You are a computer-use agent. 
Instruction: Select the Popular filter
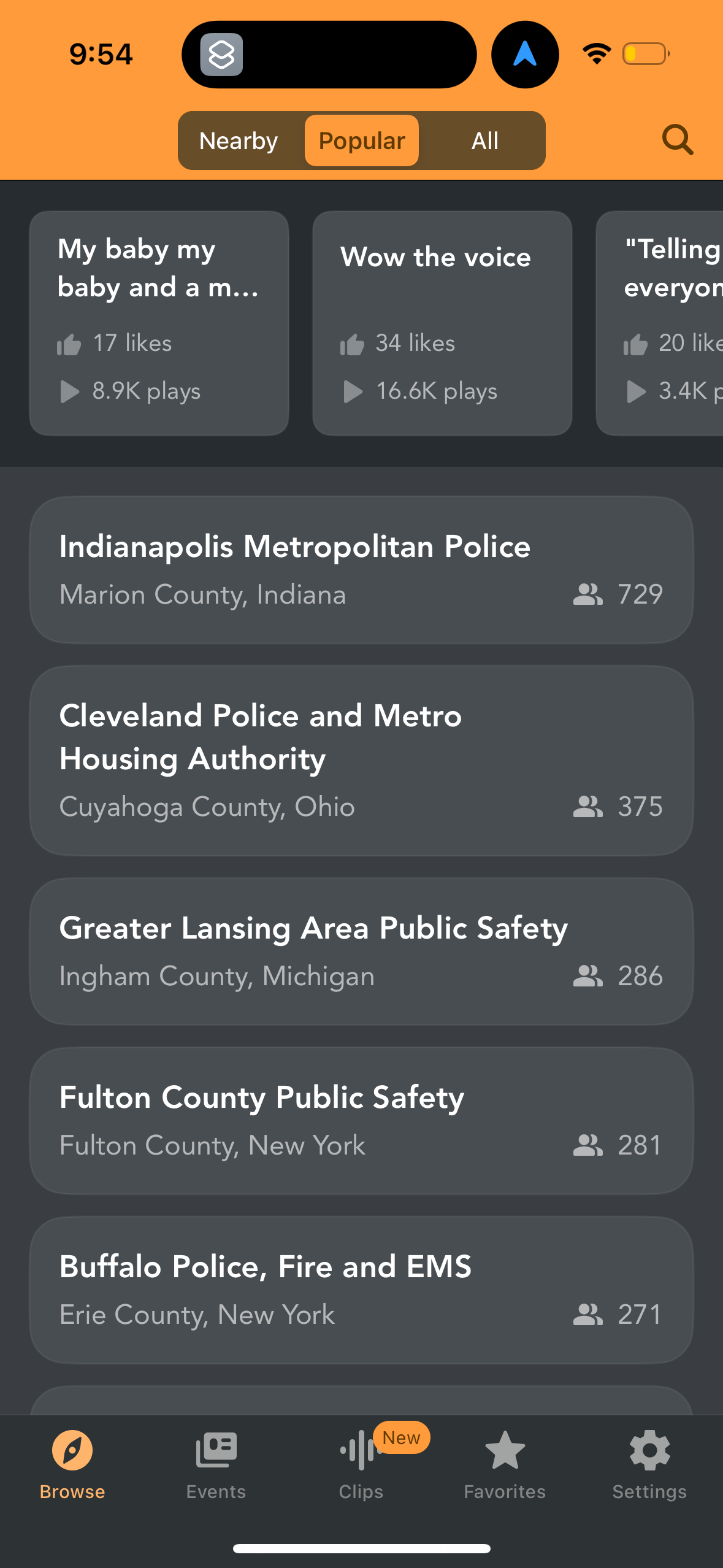tap(361, 140)
